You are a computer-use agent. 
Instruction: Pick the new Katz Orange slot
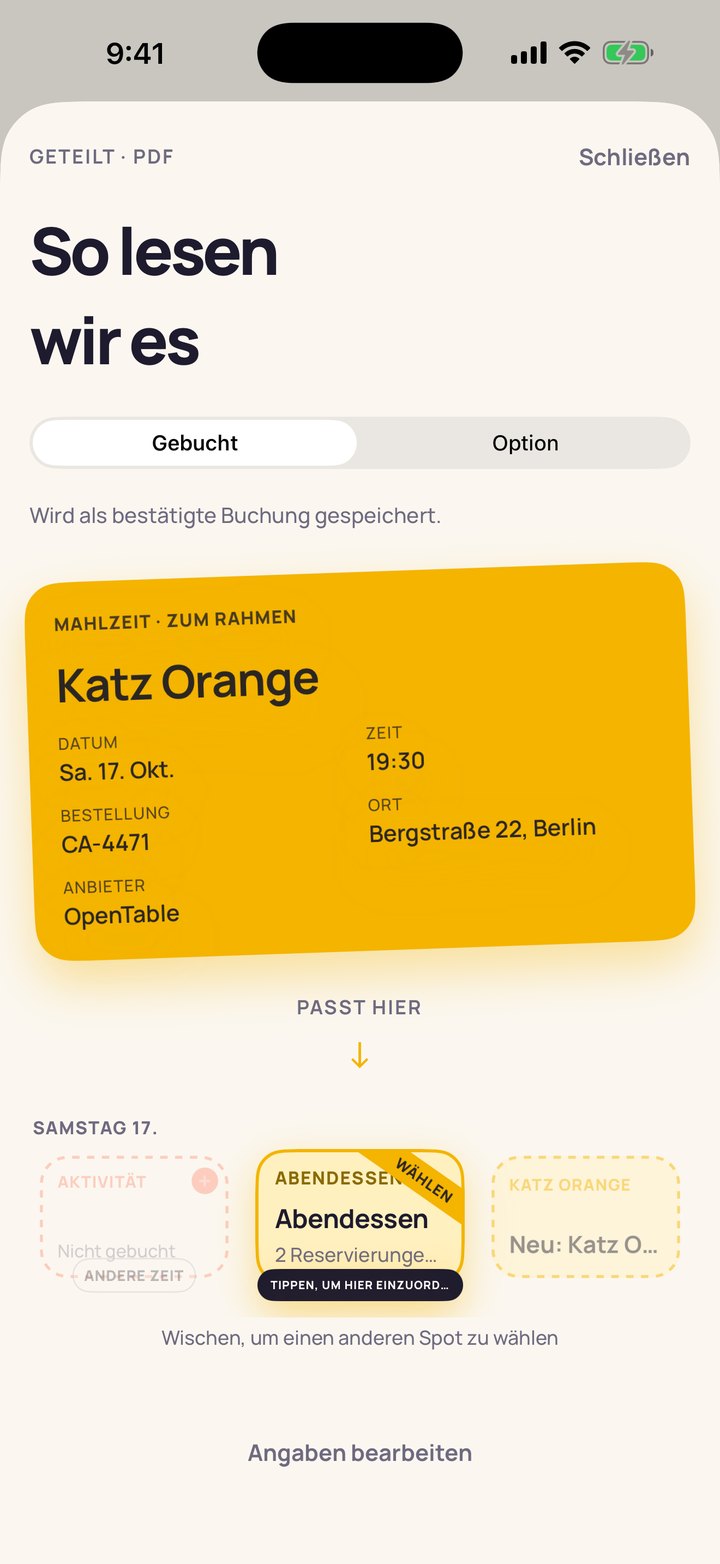tap(586, 1217)
